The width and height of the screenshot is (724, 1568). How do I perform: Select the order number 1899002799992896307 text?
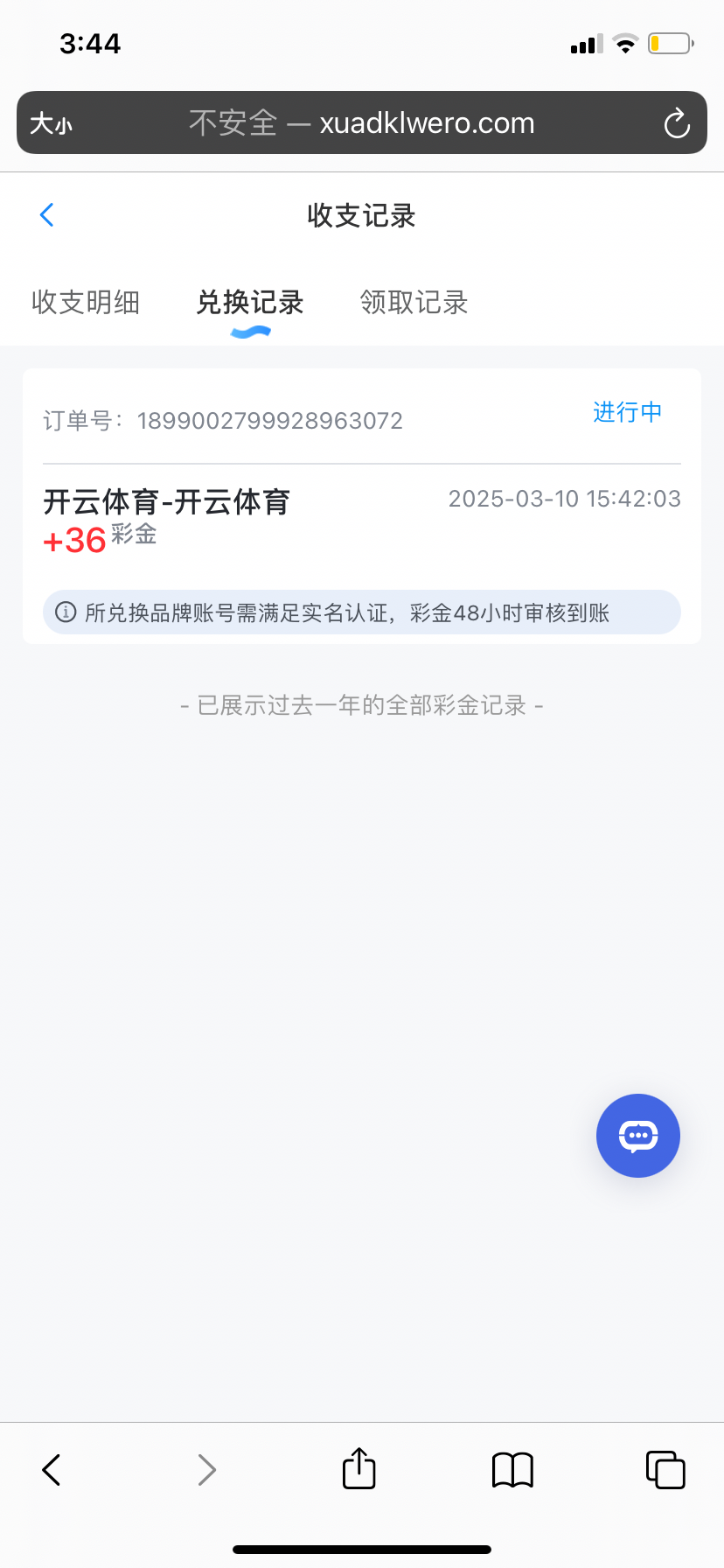pos(271,421)
